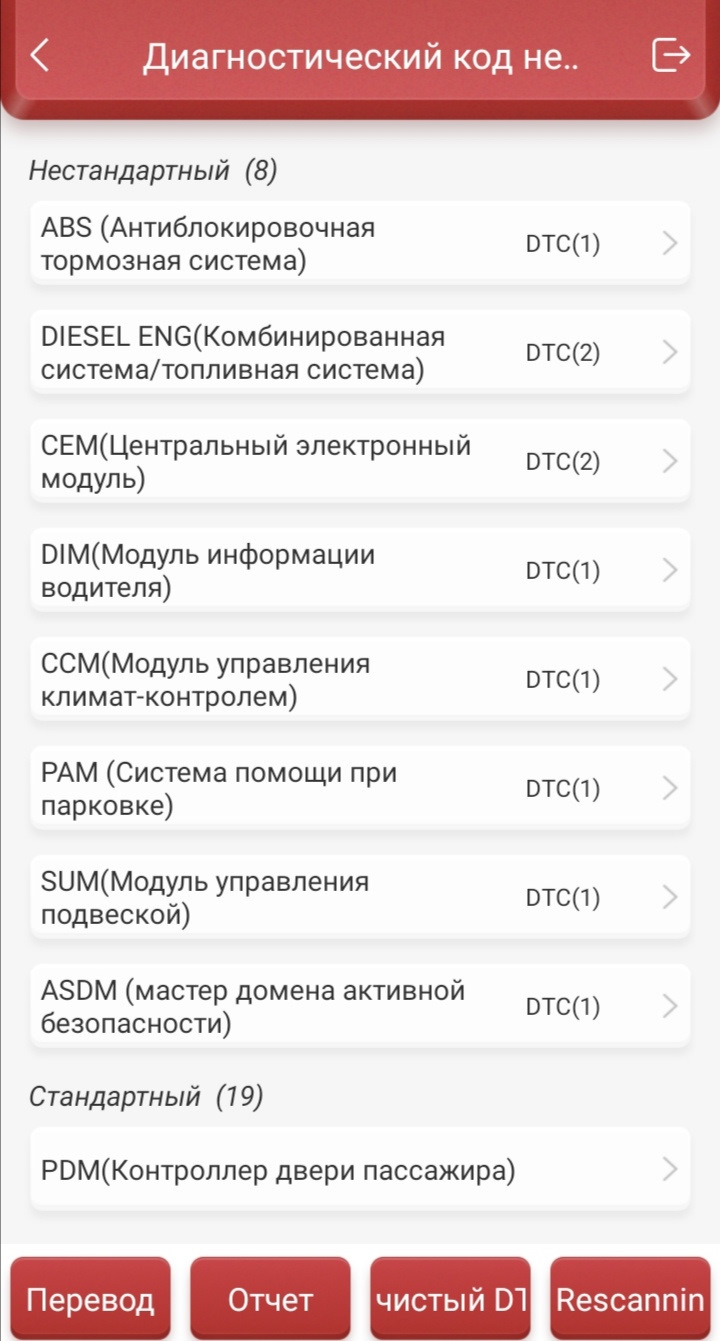Screen dimensions: 720x1341
Task: Open ABS (Антиблокировочная тормозная система) fault codes
Action: 360,244
